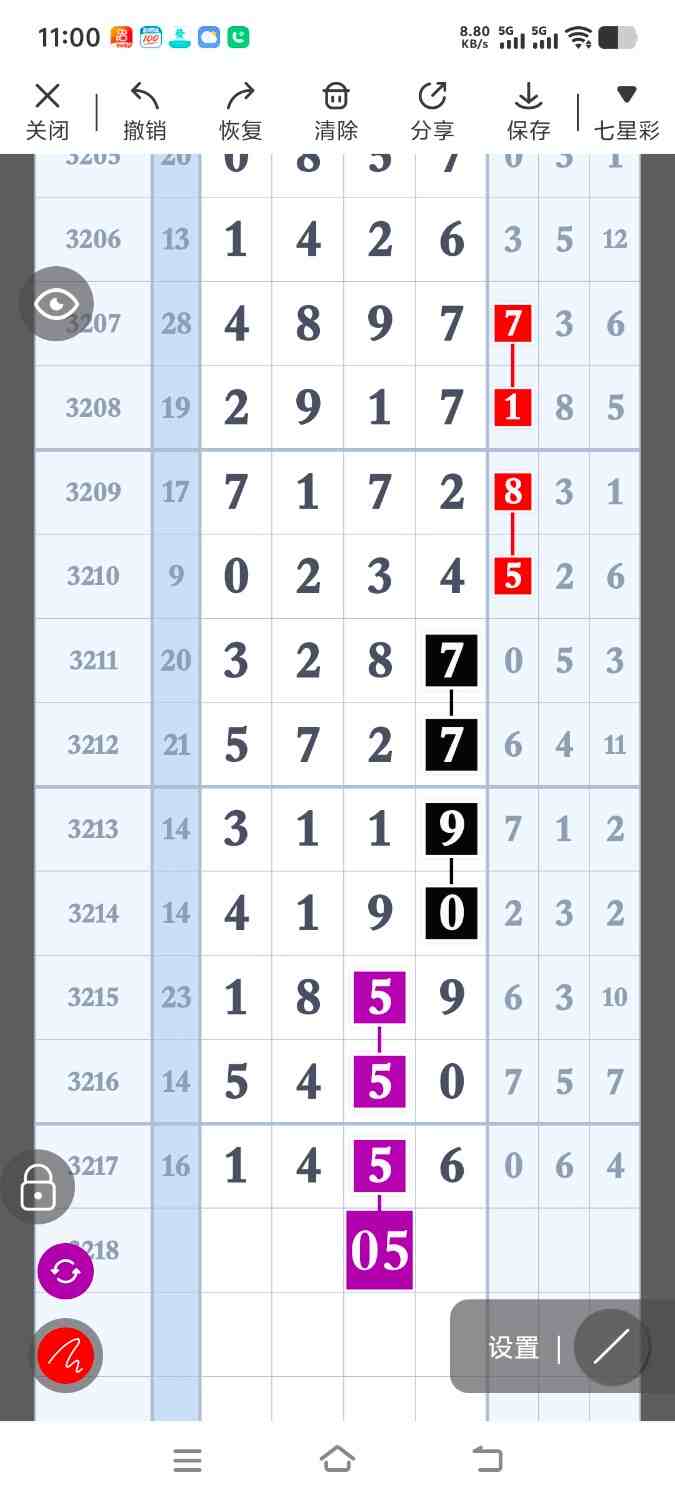The image size is (675, 1500).
Task: Open the 七星彩 lottery dropdown
Action: 626,111
